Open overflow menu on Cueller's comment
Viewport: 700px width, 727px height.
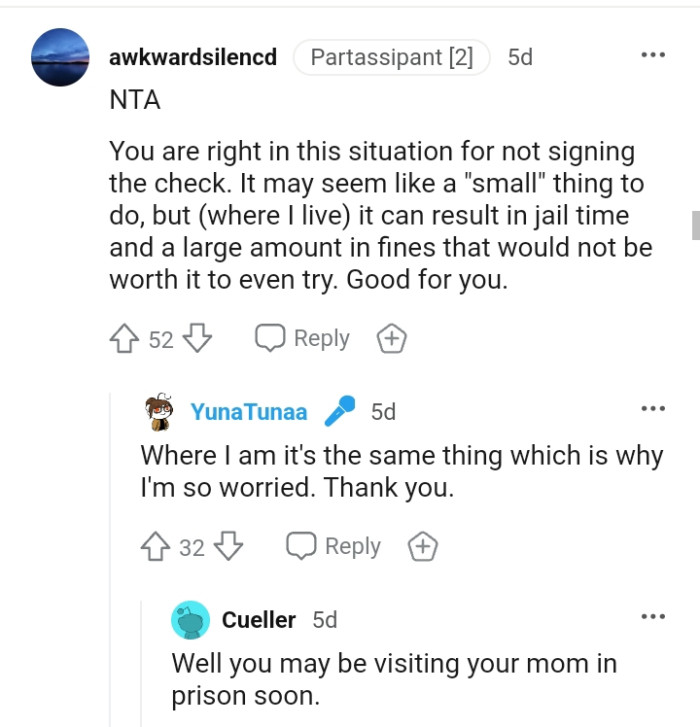click(653, 617)
